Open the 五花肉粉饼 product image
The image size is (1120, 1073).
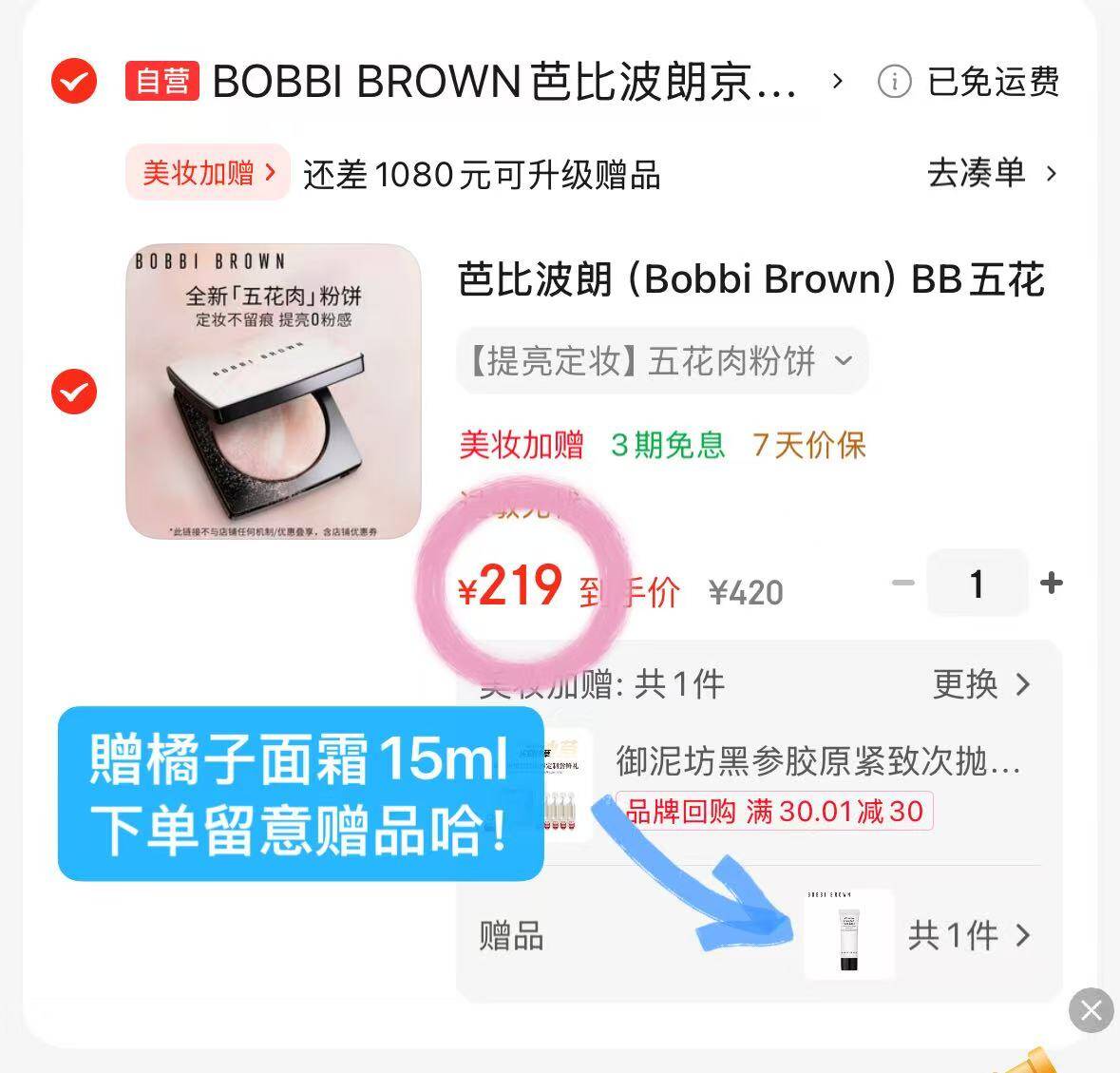(x=274, y=392)
